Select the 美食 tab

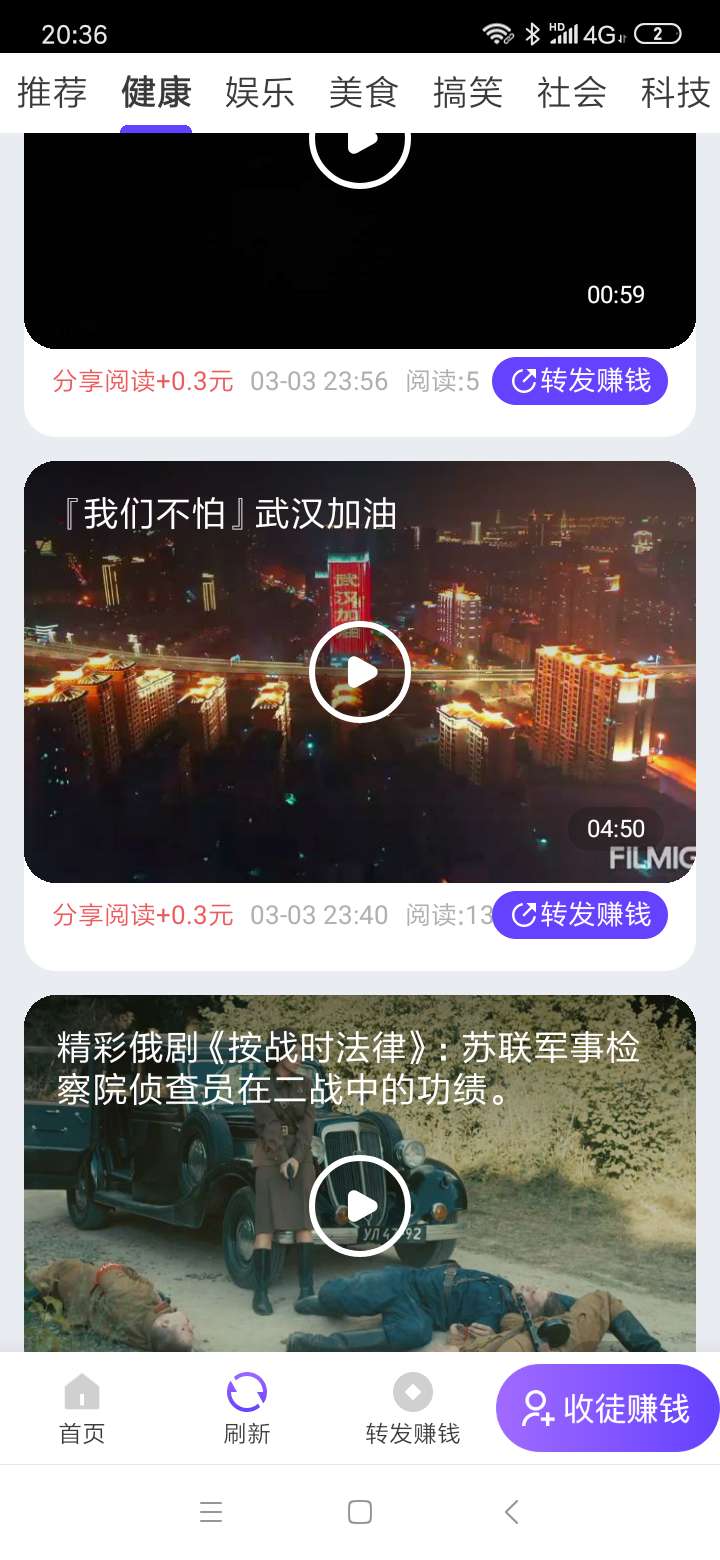pyautogui.click(x=363, y=93)
